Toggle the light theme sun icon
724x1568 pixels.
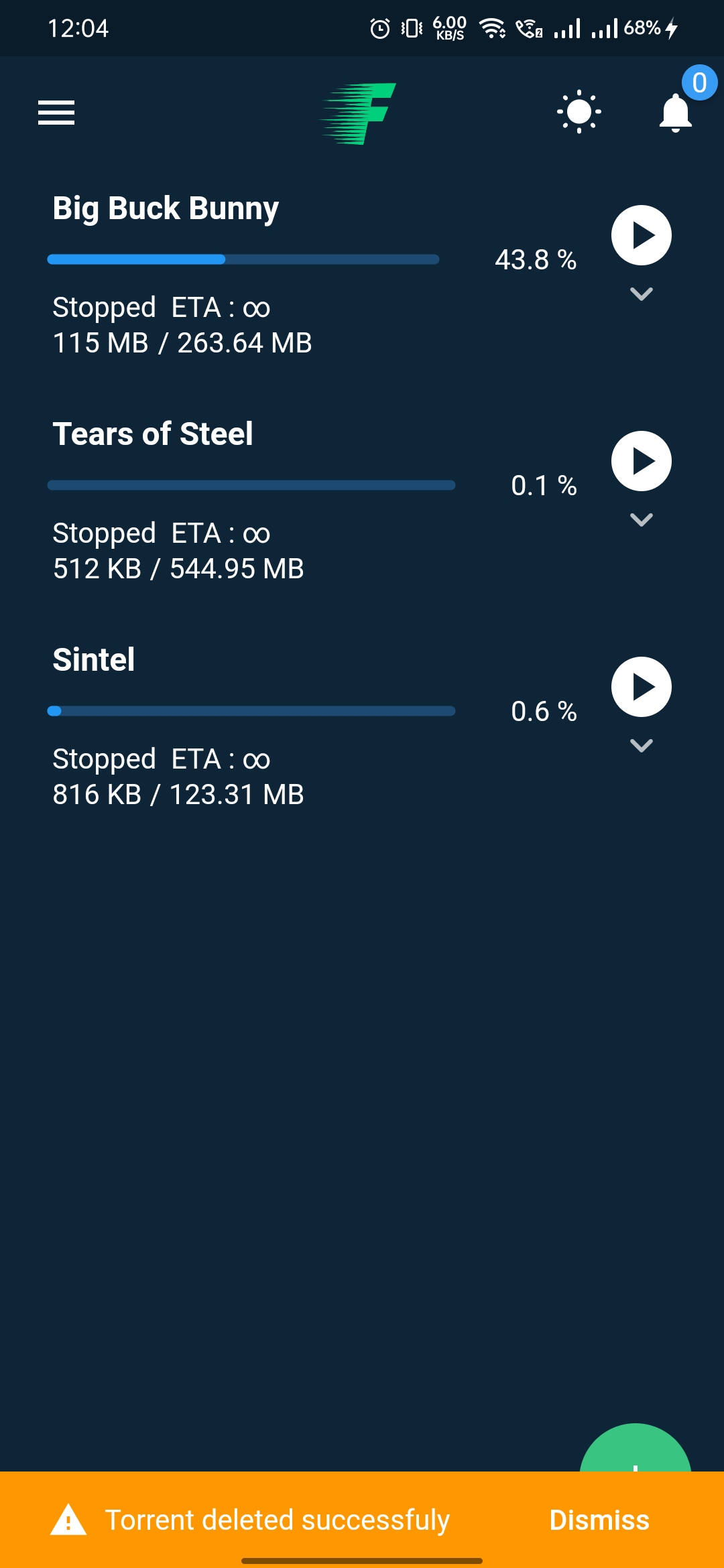coord(579,112)
